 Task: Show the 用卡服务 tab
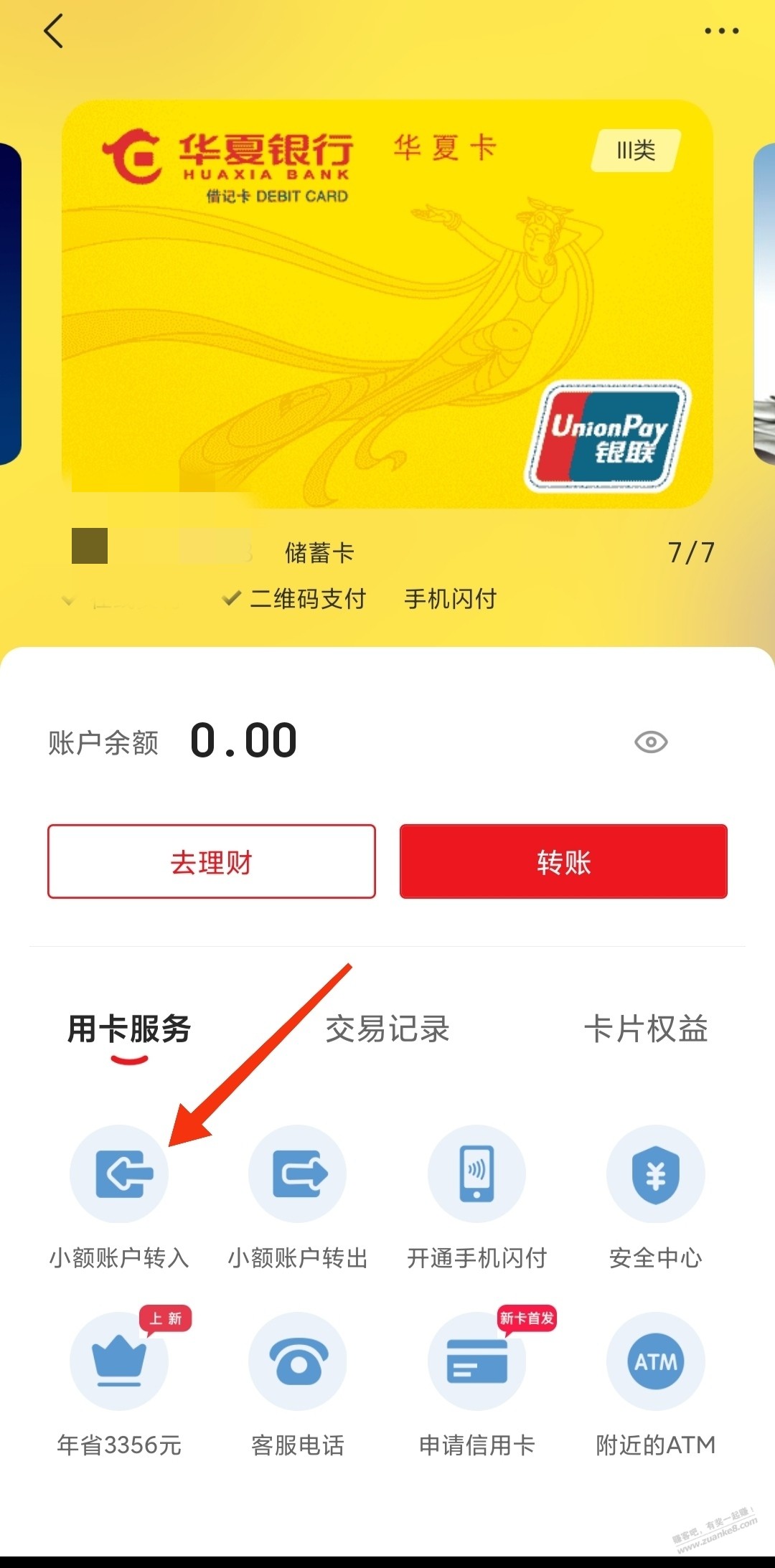point(129,1029)
